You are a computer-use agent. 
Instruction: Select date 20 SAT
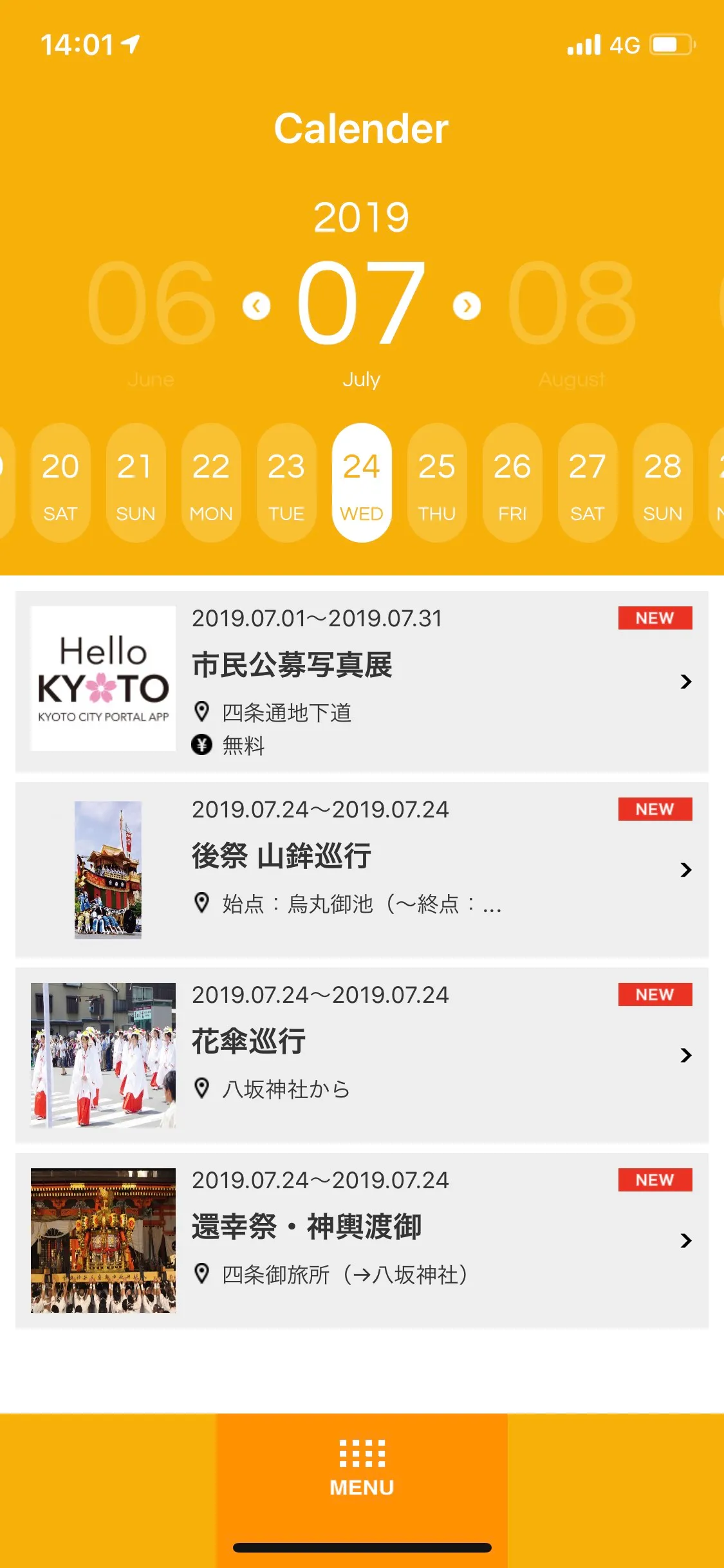tap(60, 483)
